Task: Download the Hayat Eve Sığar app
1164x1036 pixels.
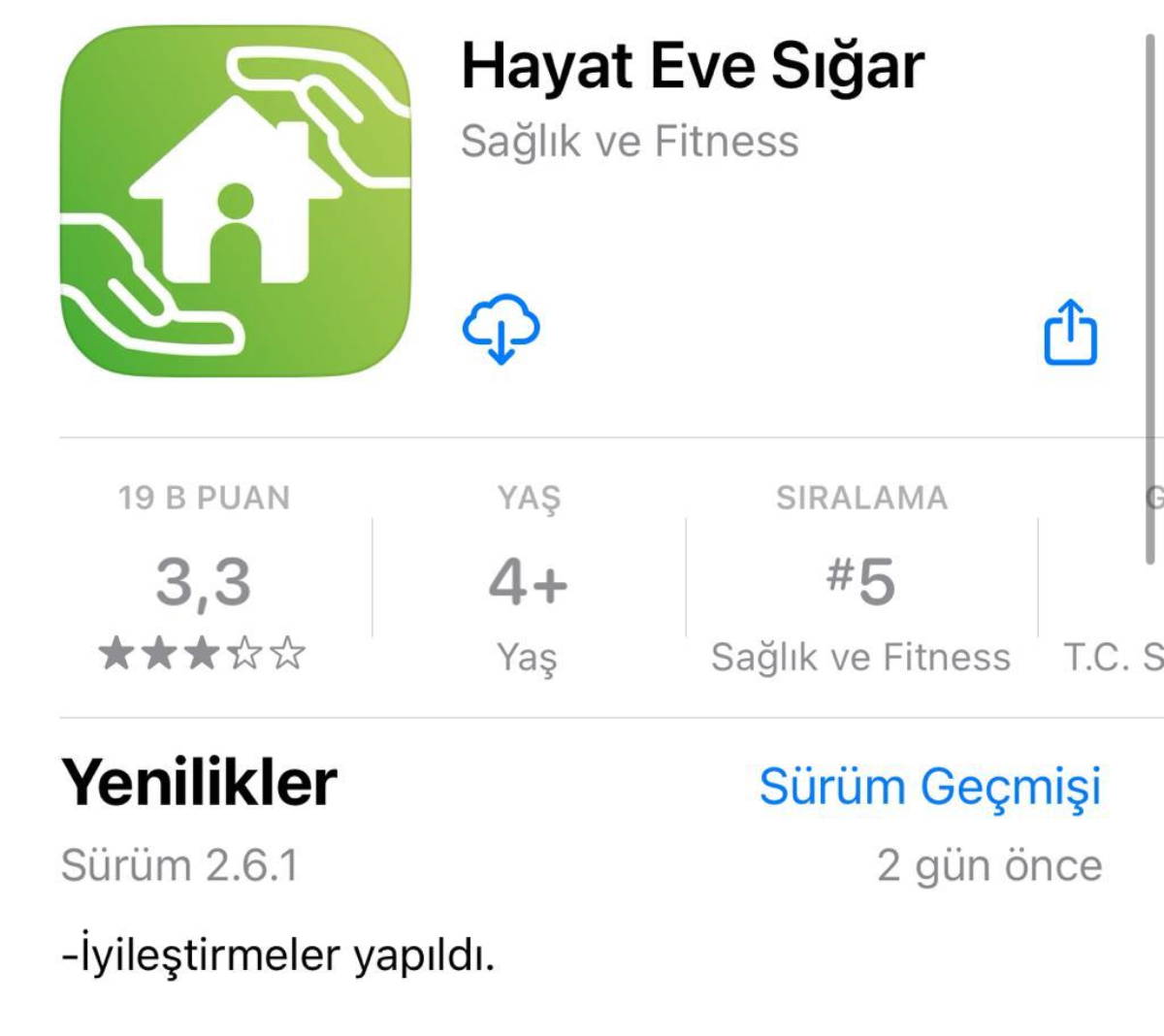Action: [501, 330]
